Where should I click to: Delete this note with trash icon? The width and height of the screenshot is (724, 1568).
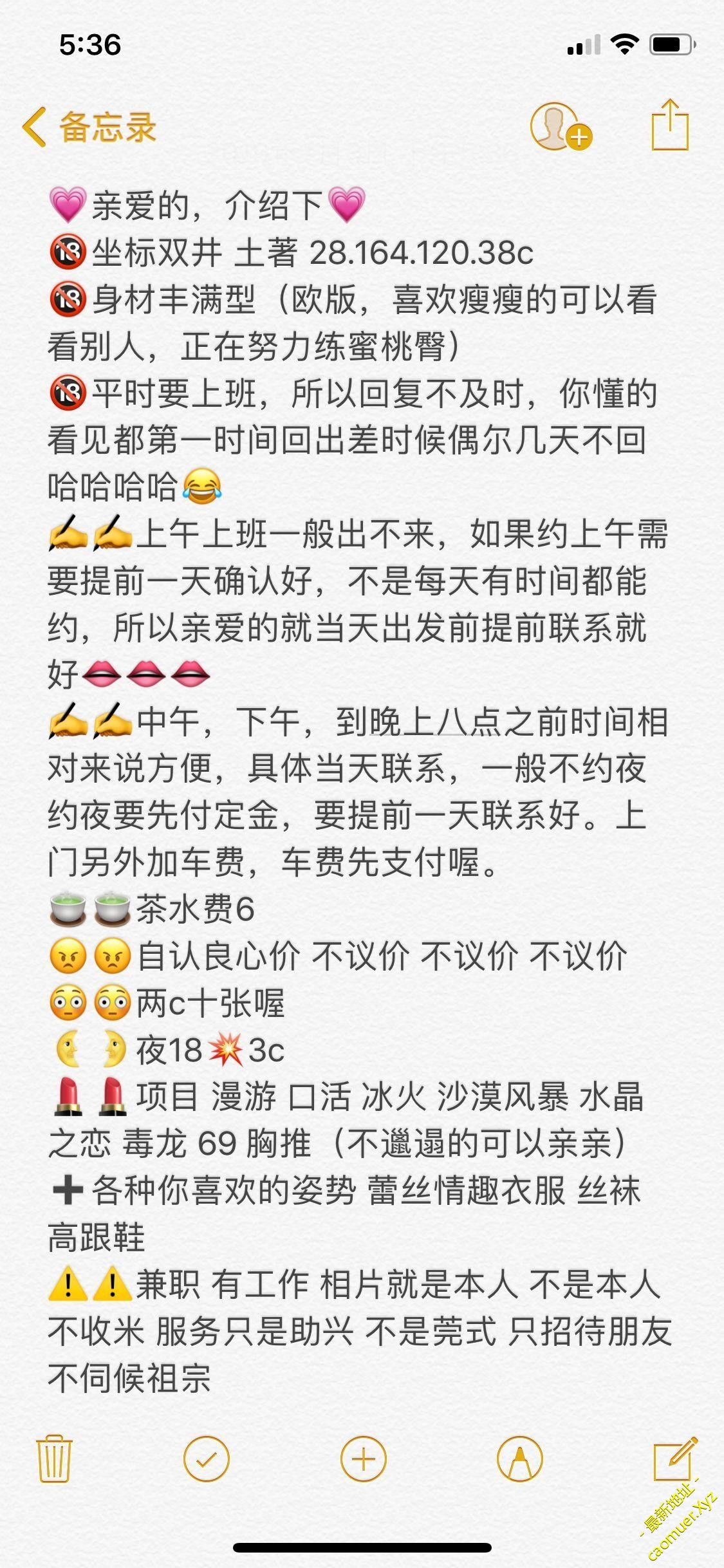click(54, 1459)
